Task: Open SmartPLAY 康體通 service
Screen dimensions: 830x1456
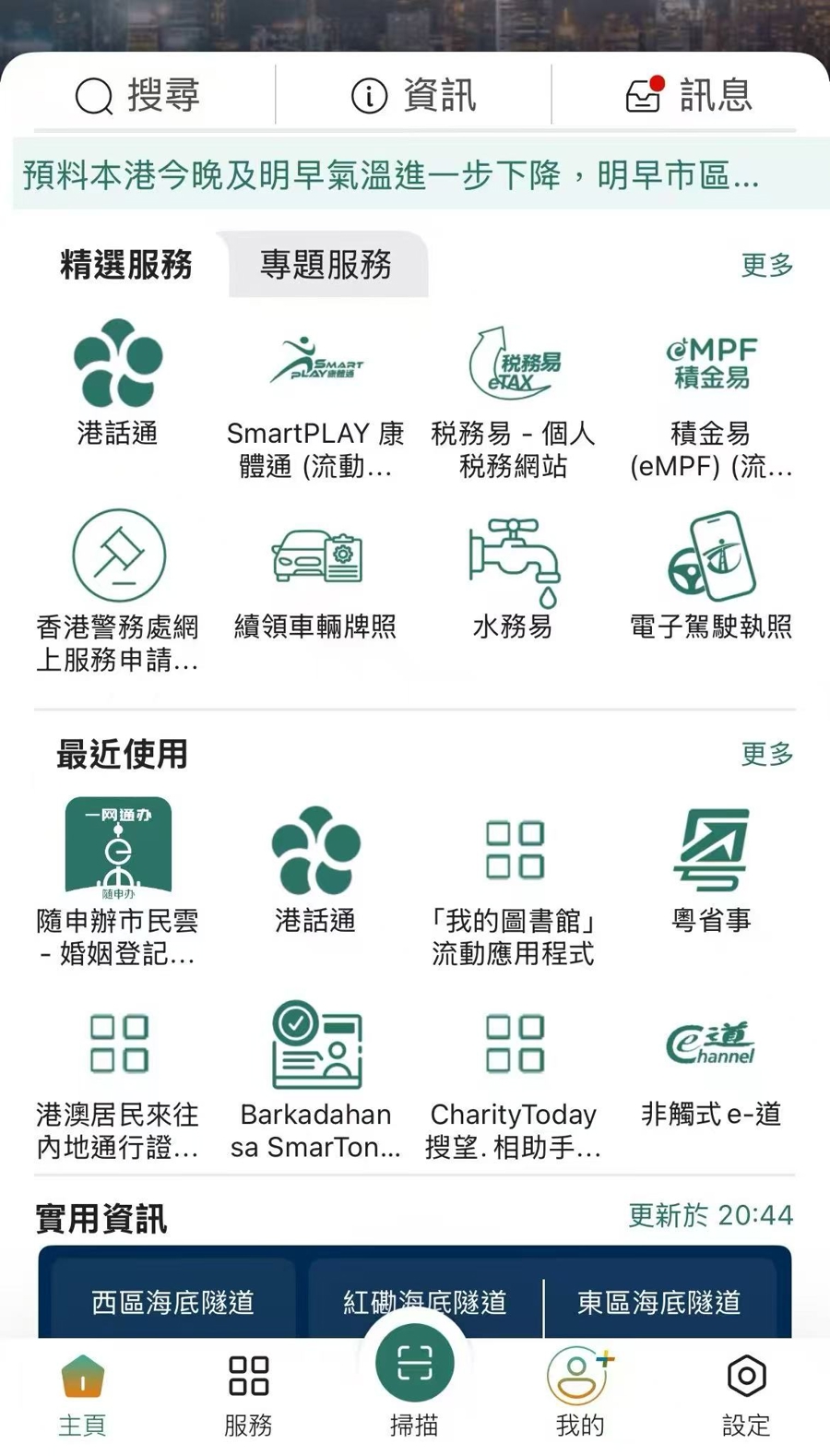Action: (x=315, y=399)
